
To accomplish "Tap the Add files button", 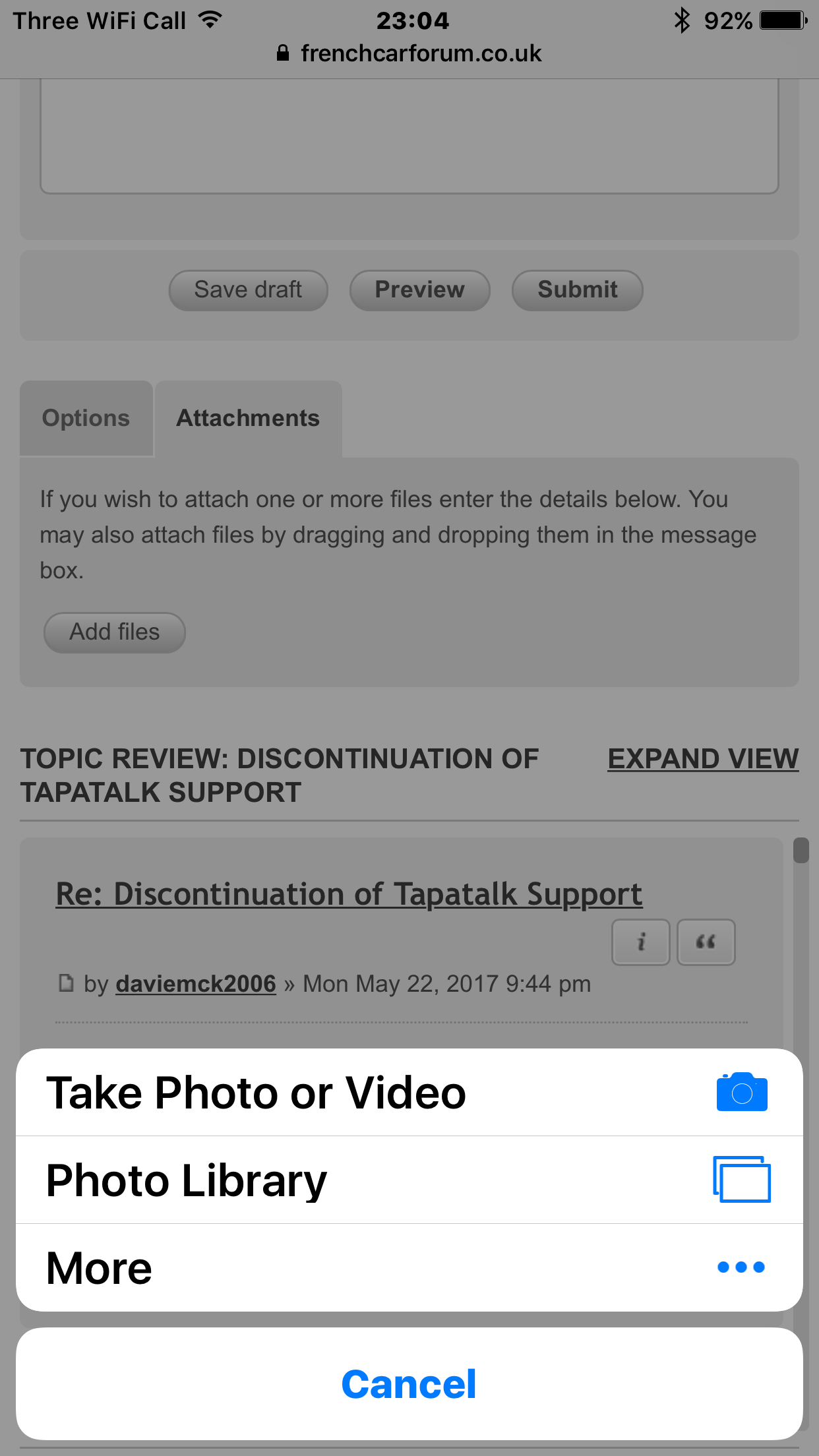I will (x=115, y=632).
